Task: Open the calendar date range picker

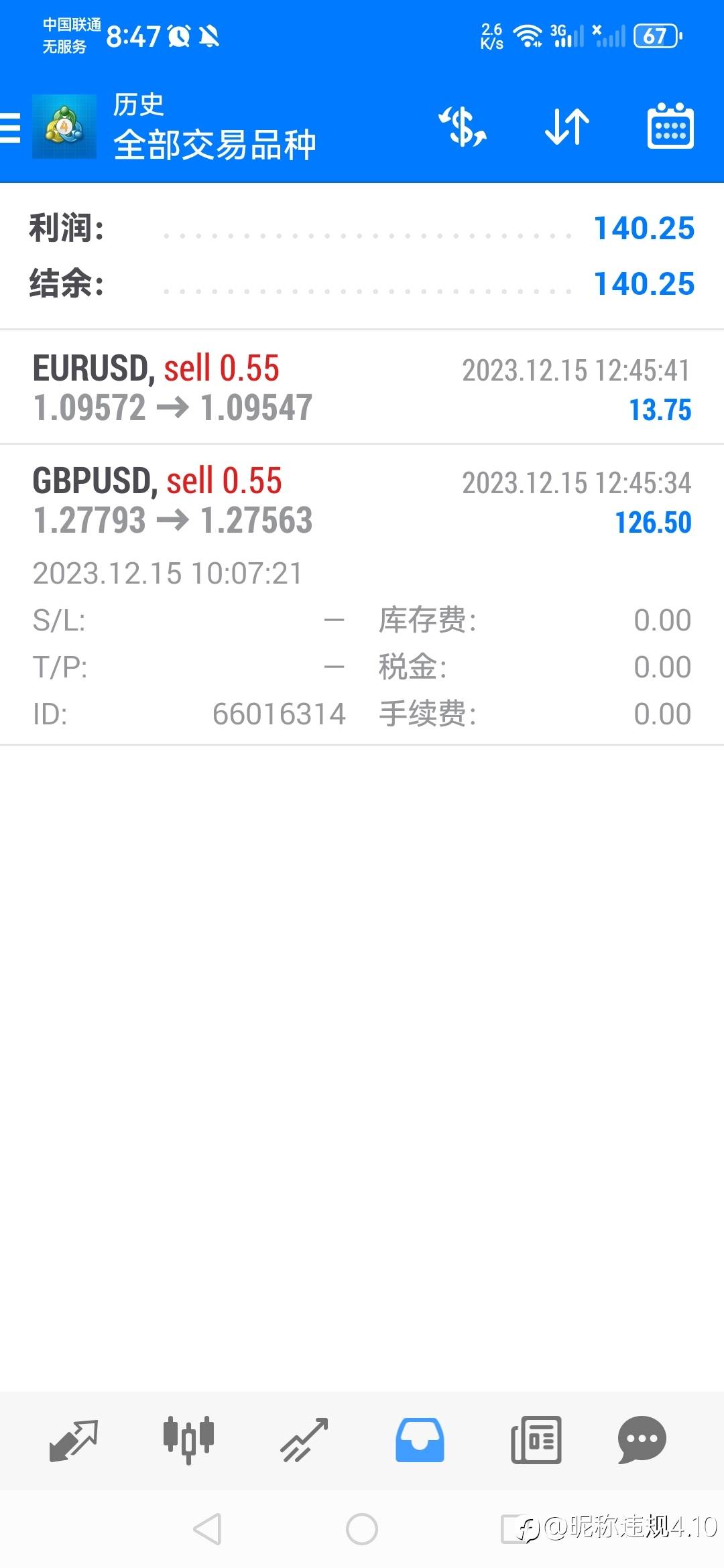Action: [x=670, y=127]
